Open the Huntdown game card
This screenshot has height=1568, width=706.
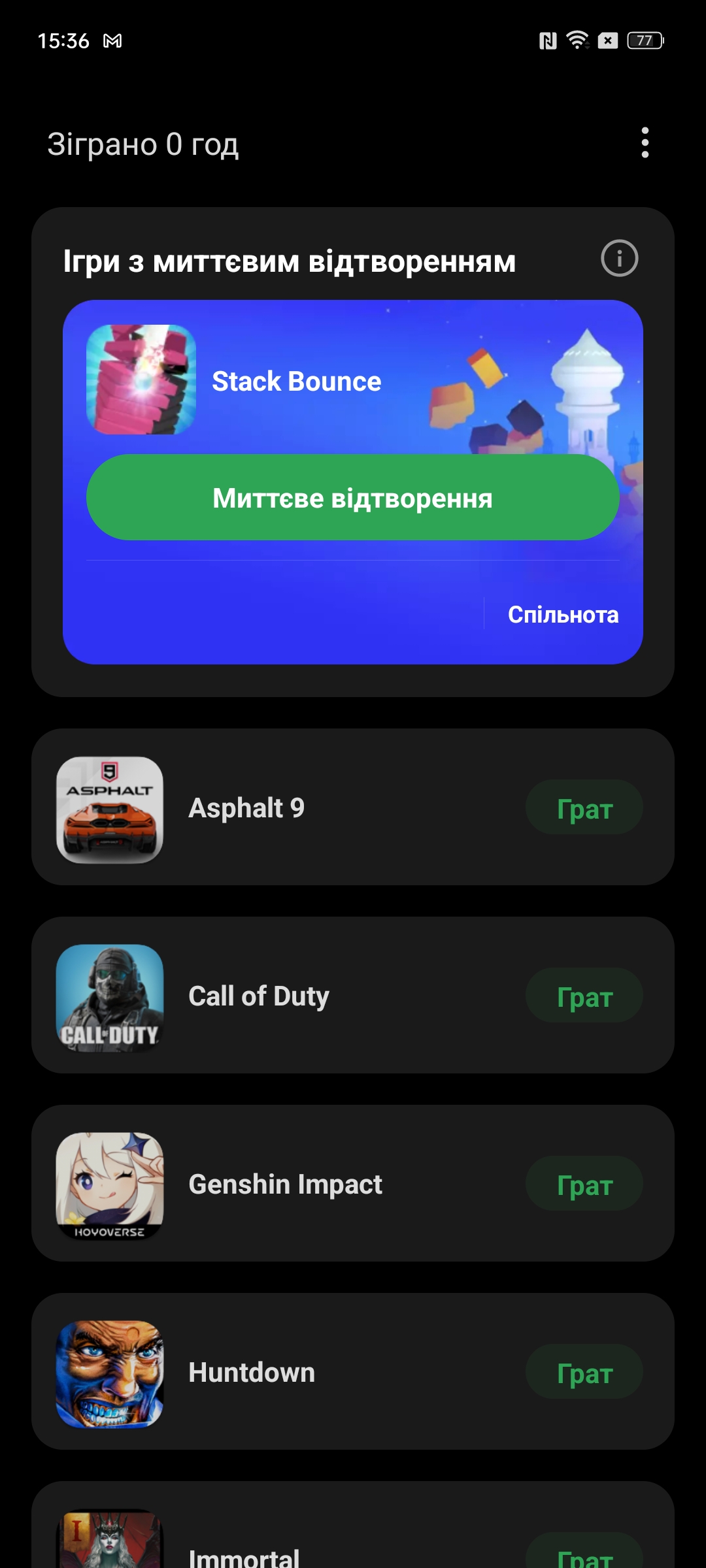click(294, 1372)
